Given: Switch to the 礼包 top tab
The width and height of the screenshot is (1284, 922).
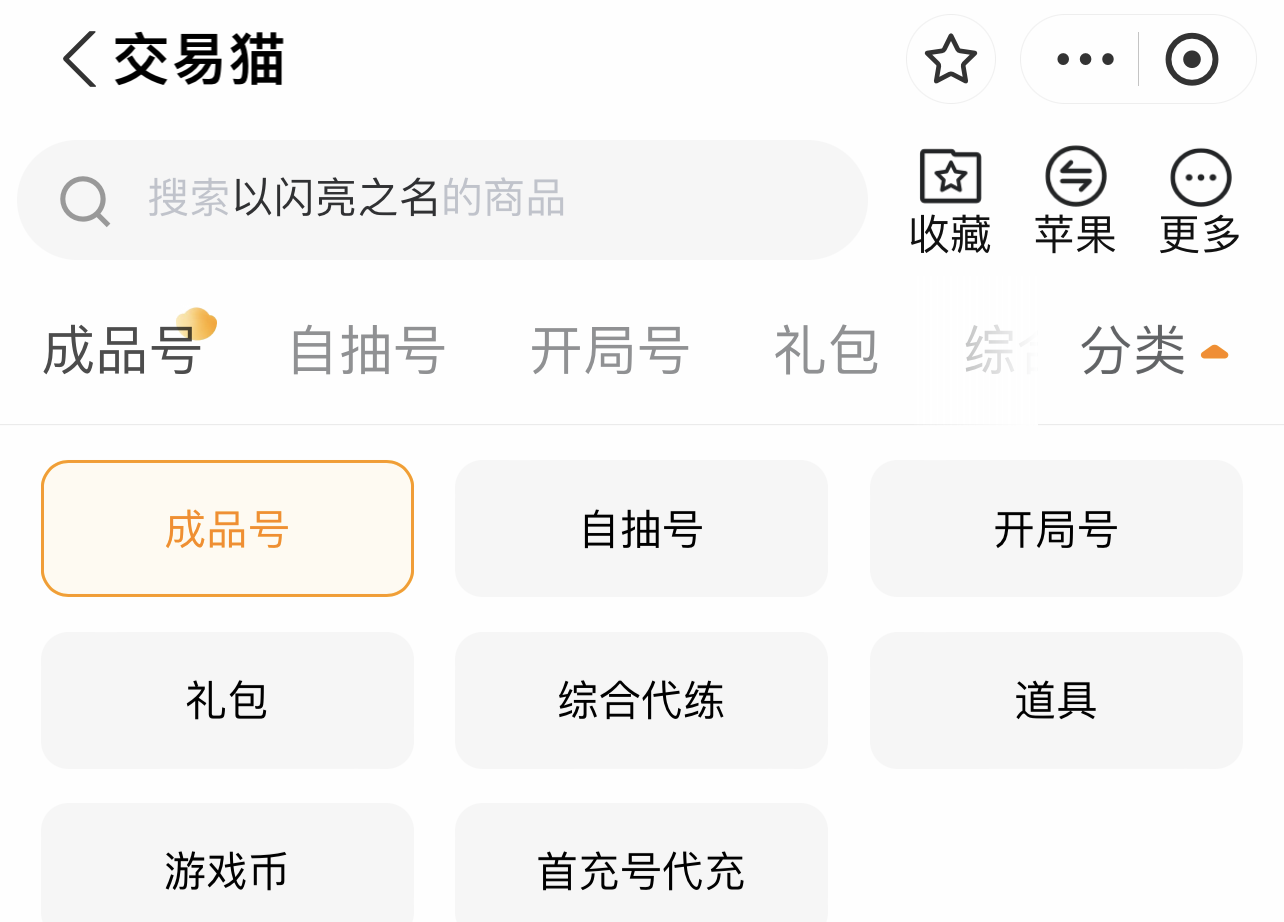Looking at the screenshot, I should pyautogui.click(x=826, y=351).
